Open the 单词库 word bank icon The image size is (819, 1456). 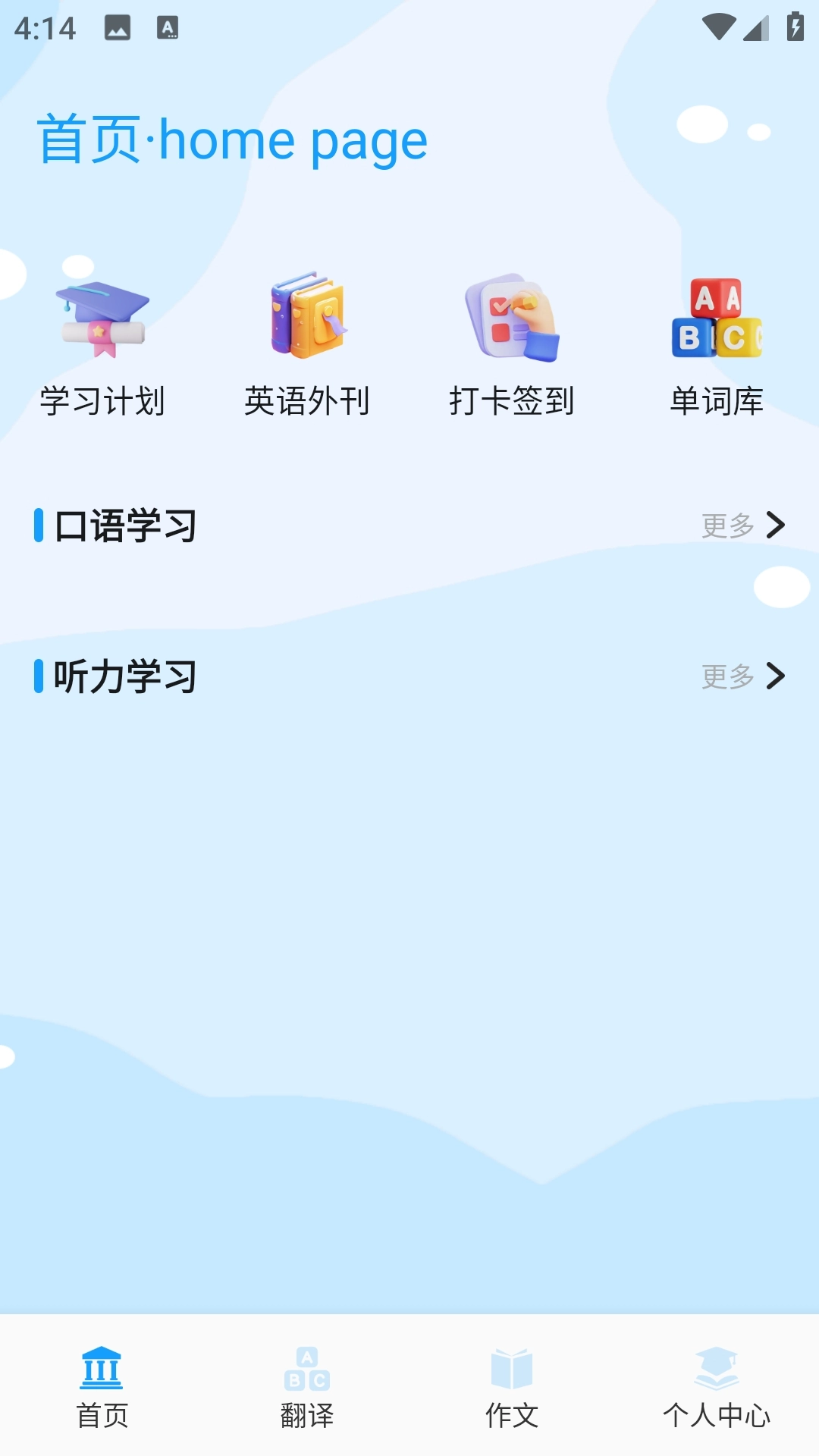click(x=717, y=340)
